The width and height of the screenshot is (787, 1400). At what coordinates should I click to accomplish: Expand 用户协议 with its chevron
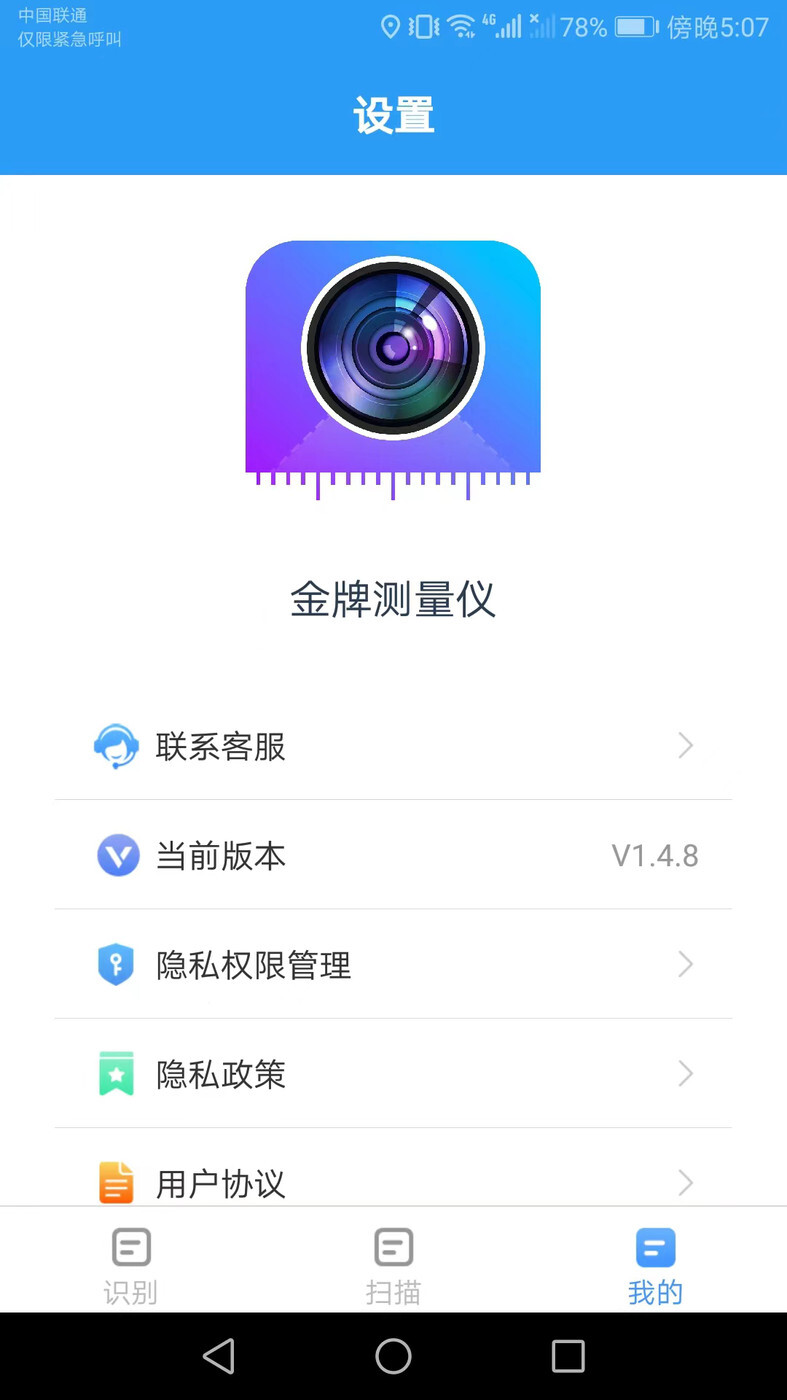(x=685, y=1183)
